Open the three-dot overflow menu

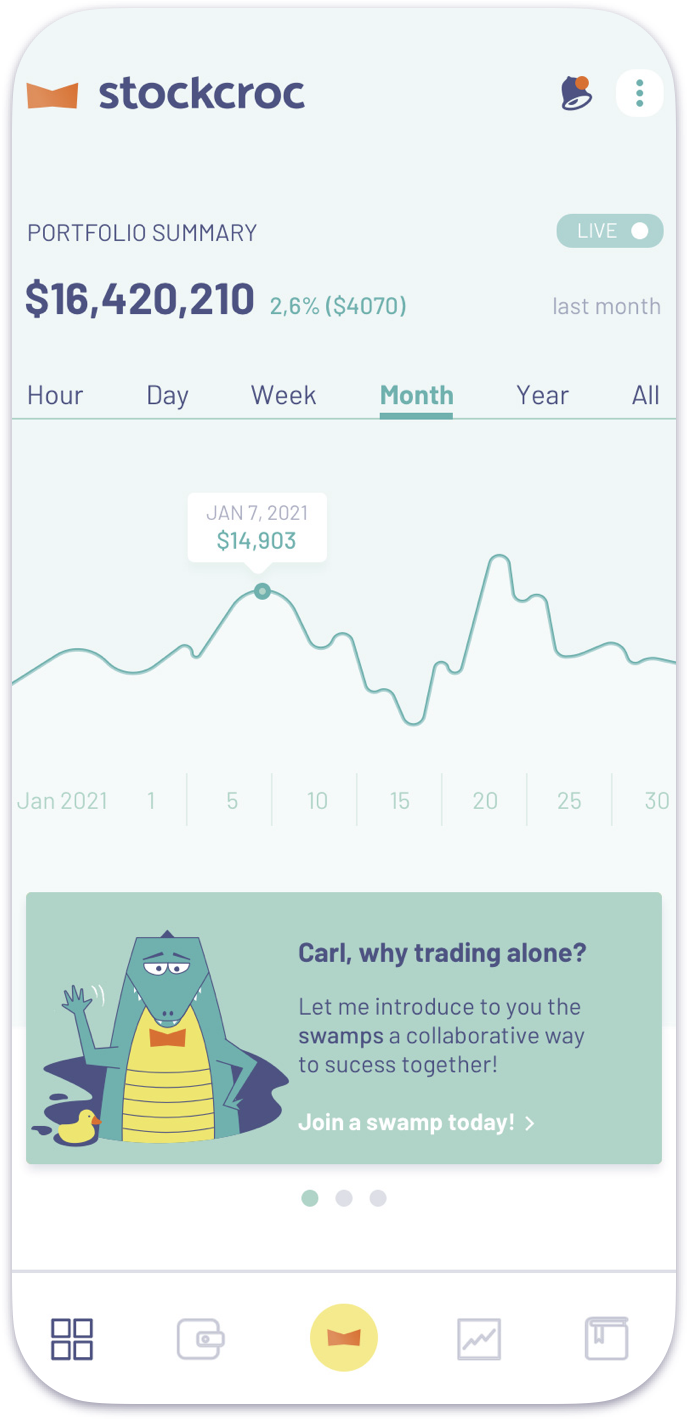[639, 94]
